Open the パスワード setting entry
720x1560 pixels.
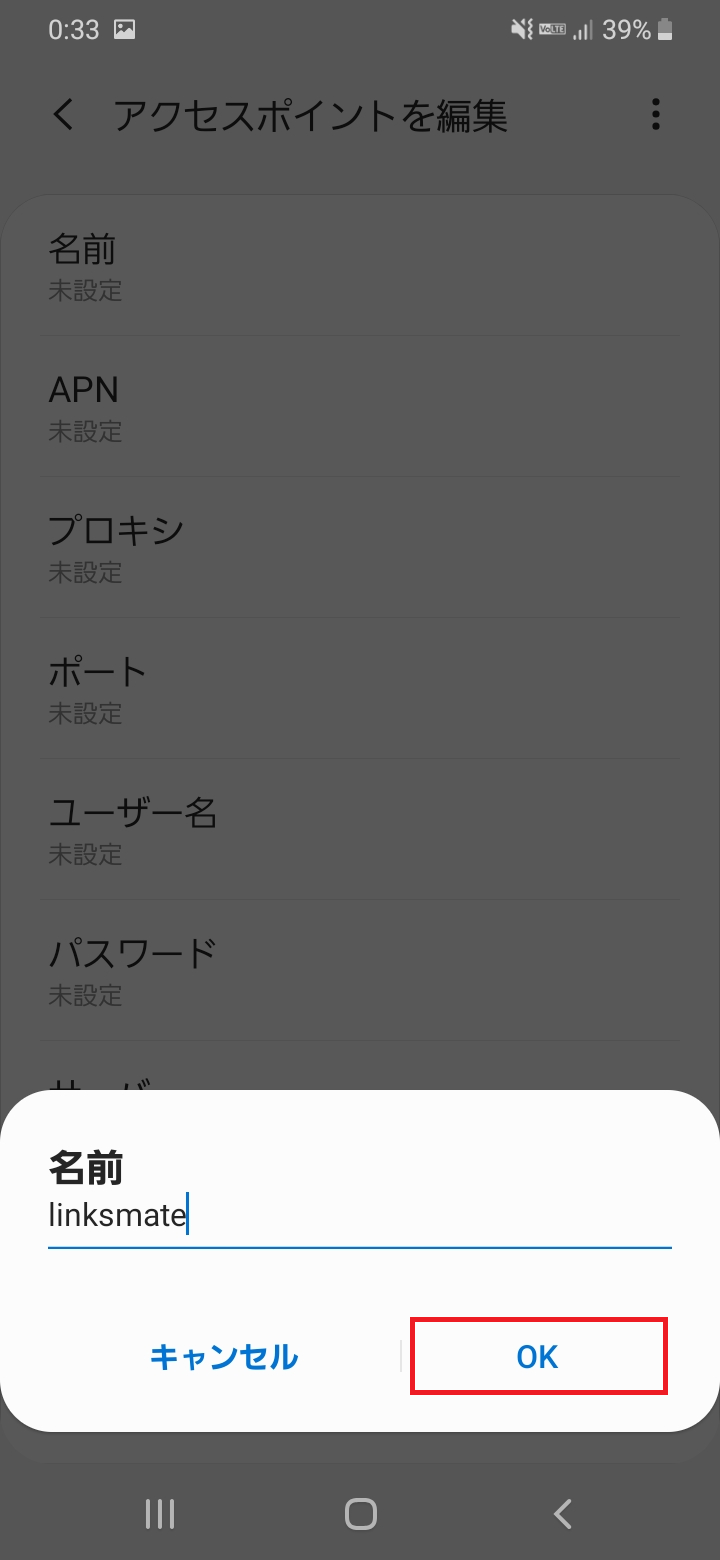click(360, 970)
